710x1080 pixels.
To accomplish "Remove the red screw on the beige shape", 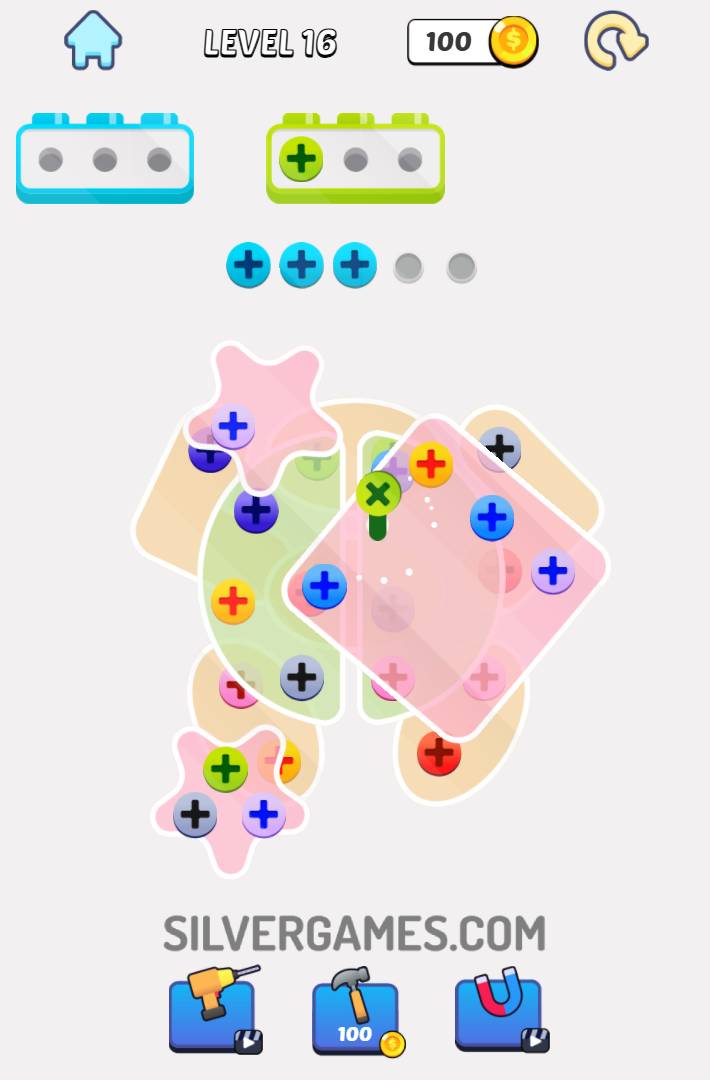I will pyautogui.click(x=438, y=753).
